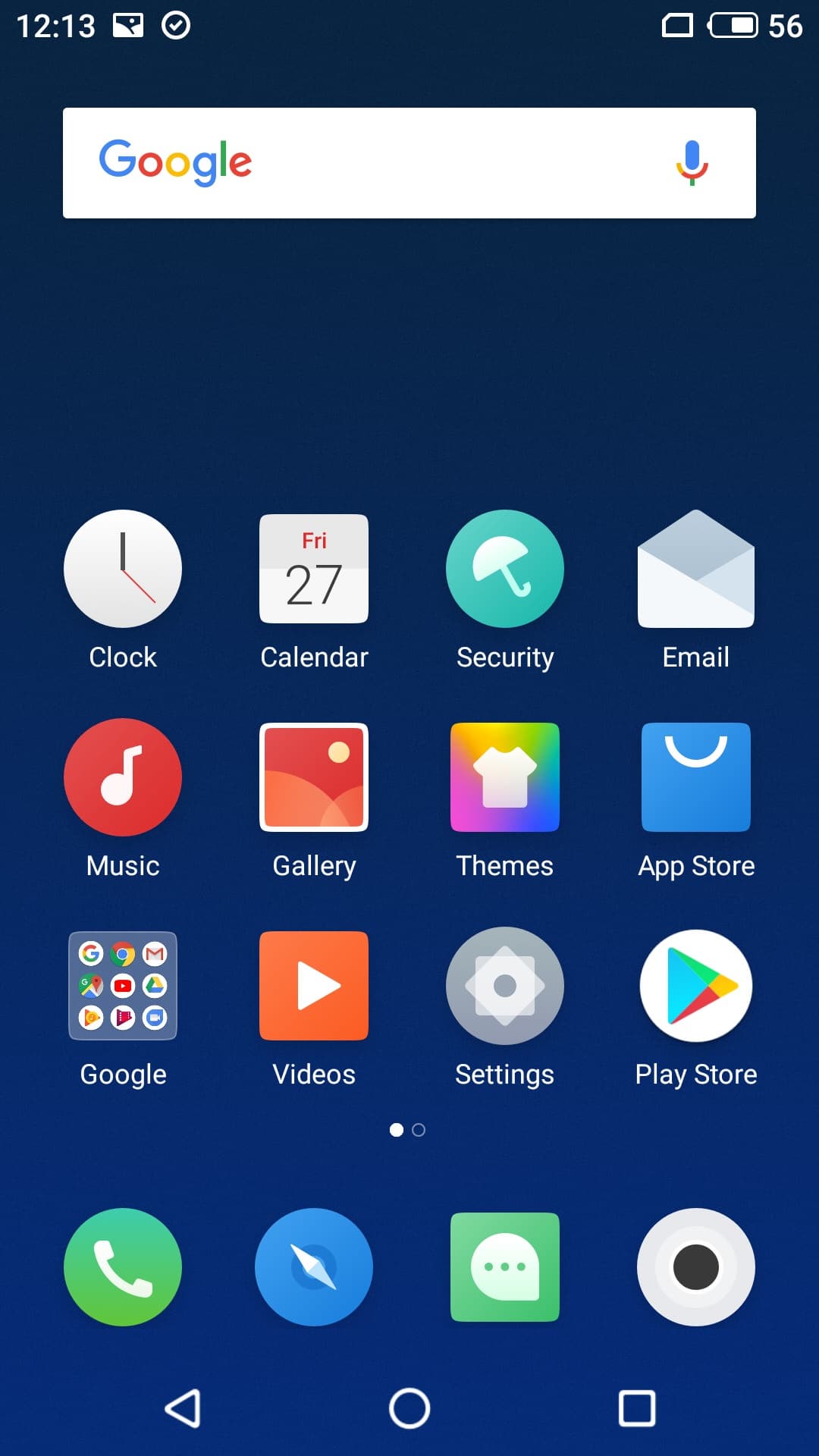Launch the Music app
This screenshot has height=1456, width=819.
[x=123, y=777]
